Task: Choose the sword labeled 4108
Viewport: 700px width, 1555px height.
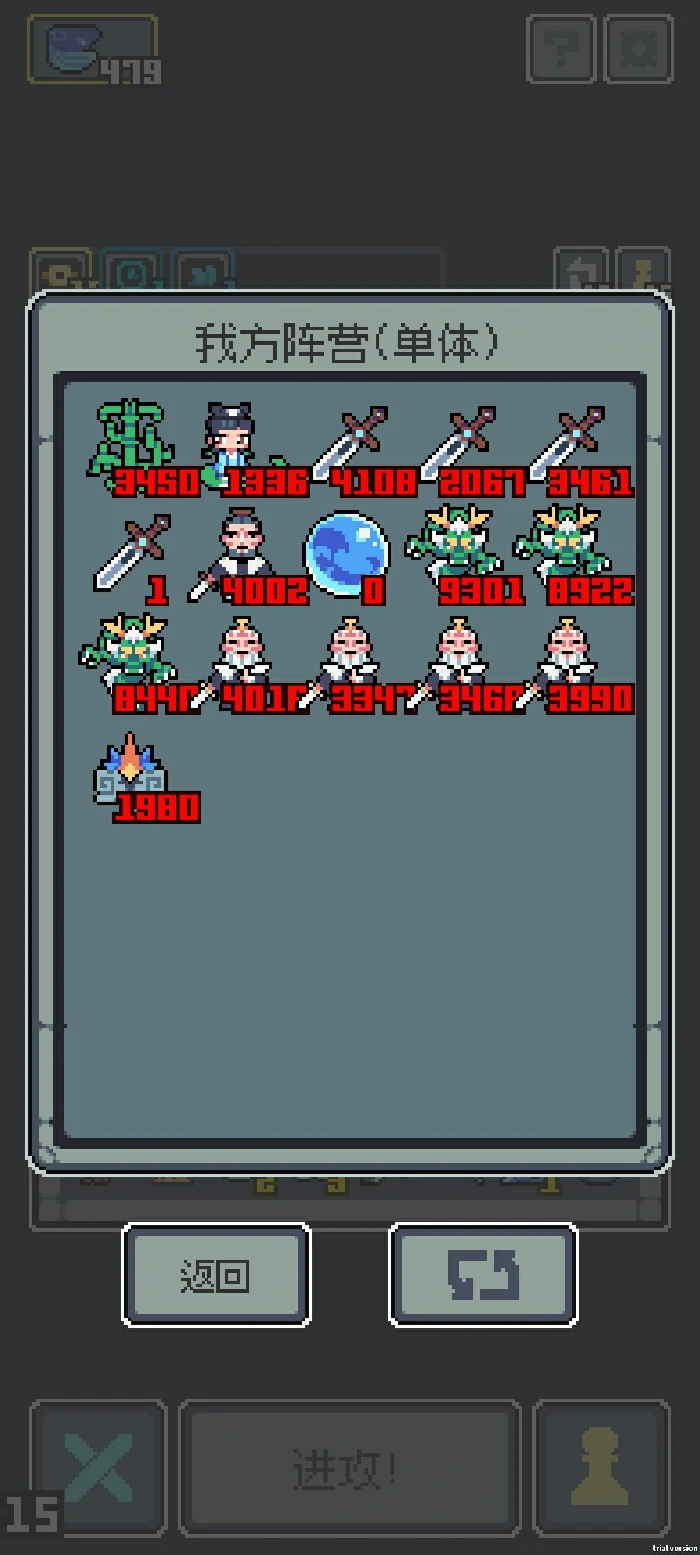Action: pos(350,445)
